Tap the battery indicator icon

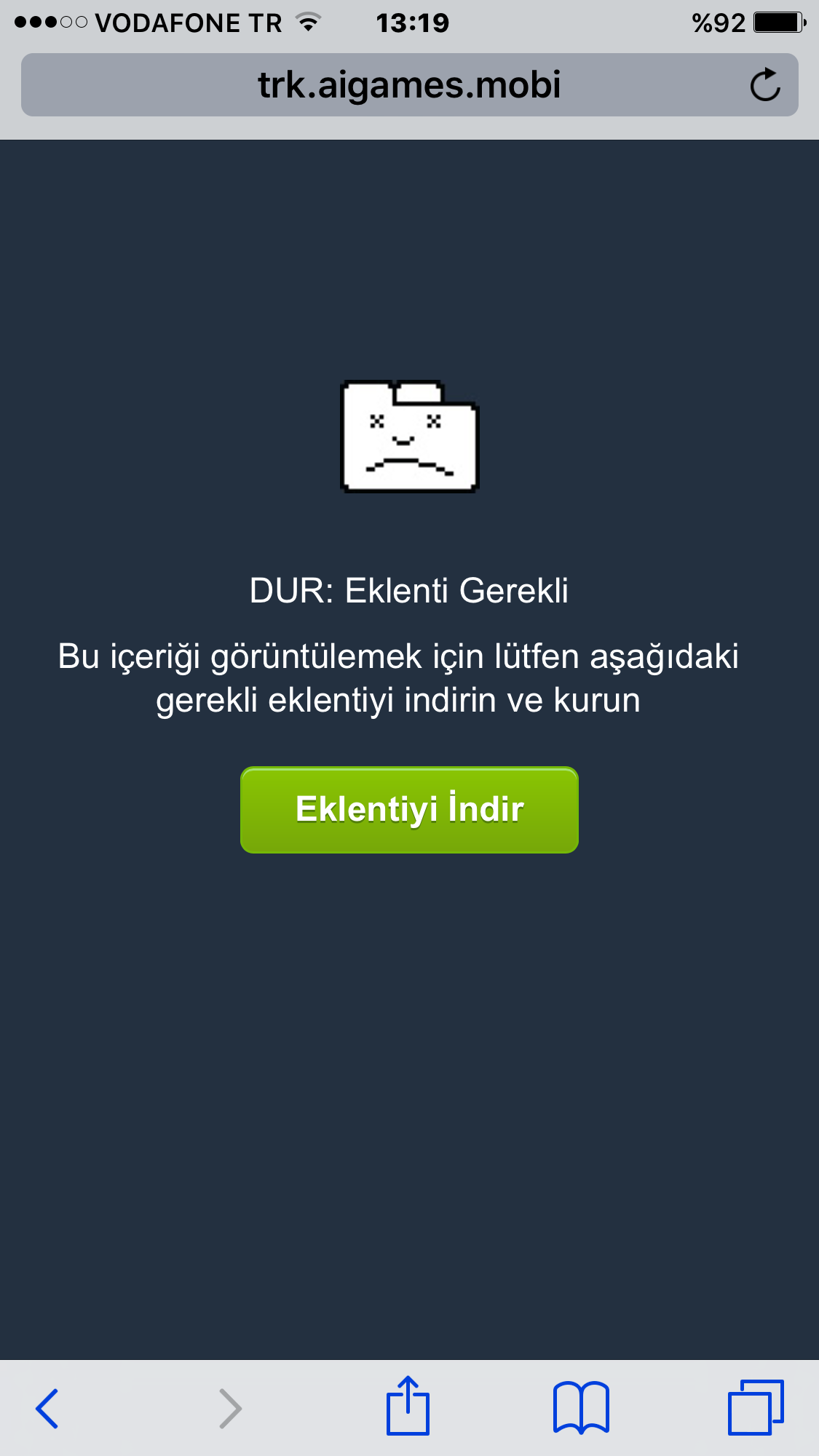tap(777, 22)
